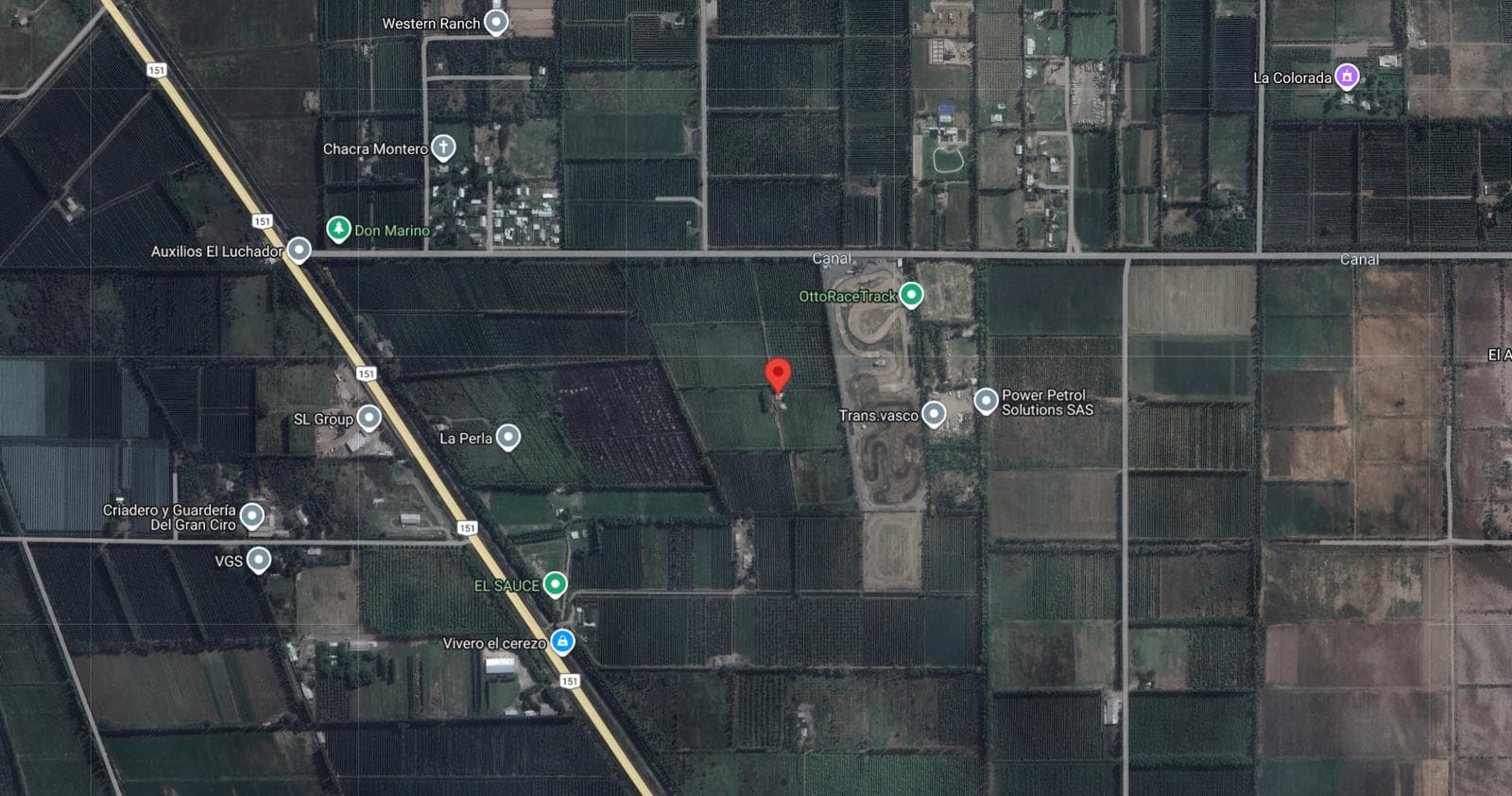Select the Chacra Montero pin
1512x796 pixels.
tap(442, 147)
